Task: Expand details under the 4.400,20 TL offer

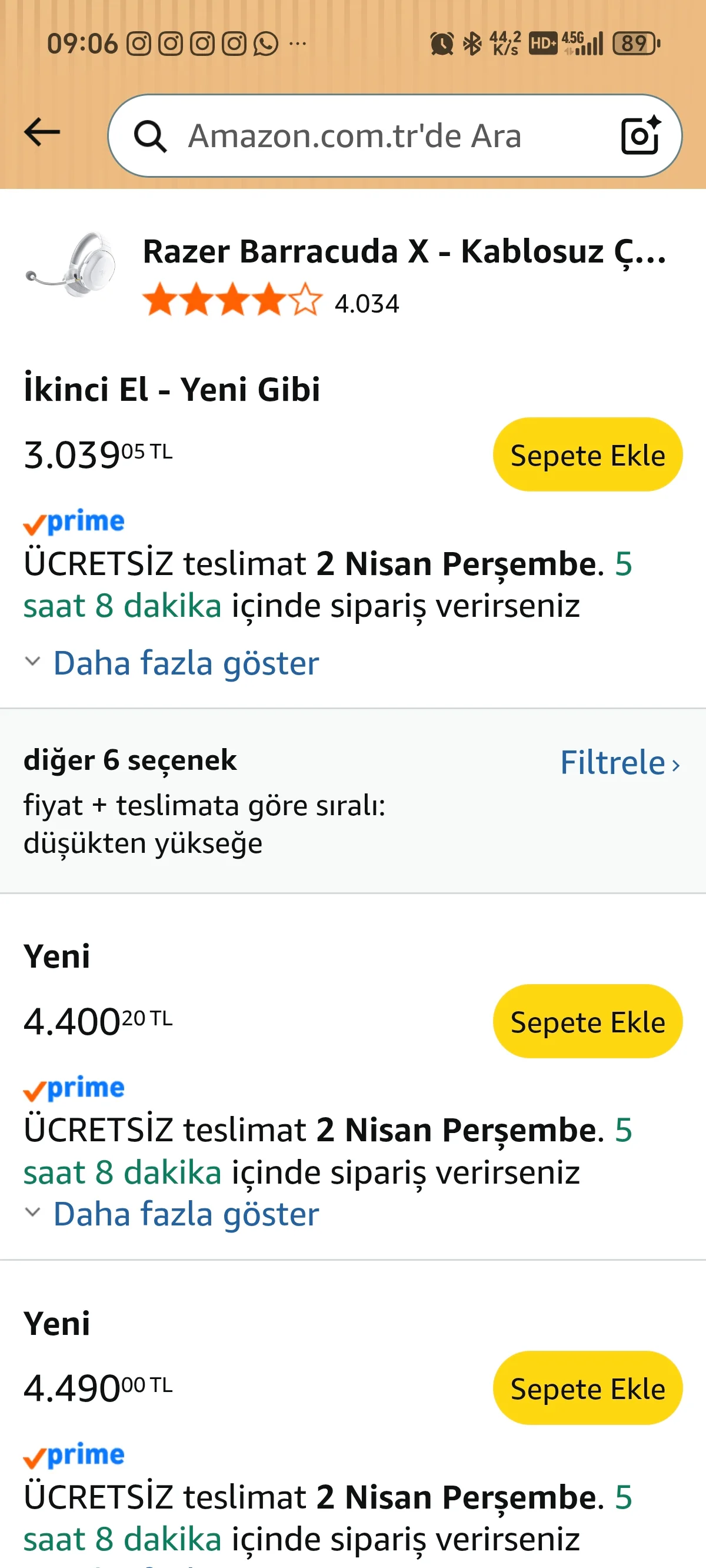Action: 185,1214
